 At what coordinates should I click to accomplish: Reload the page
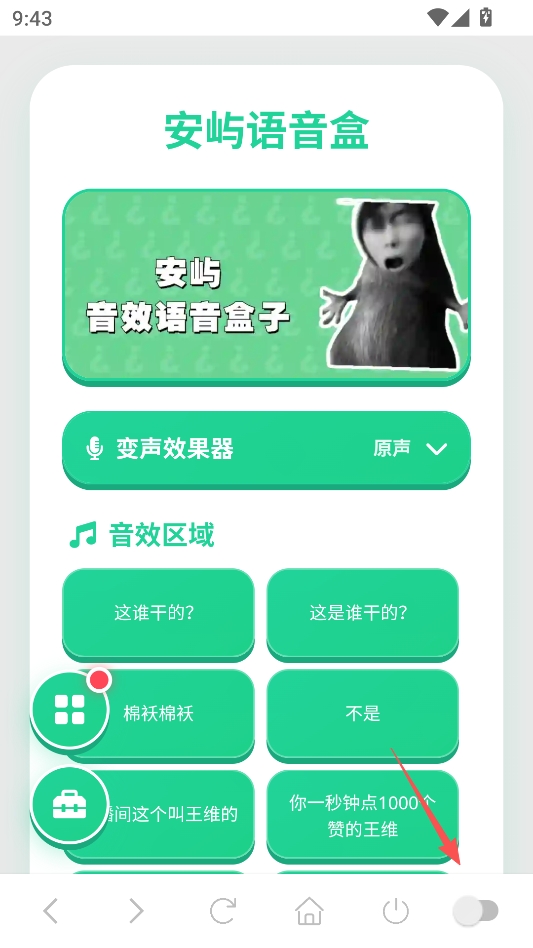[x=222, y=911]
